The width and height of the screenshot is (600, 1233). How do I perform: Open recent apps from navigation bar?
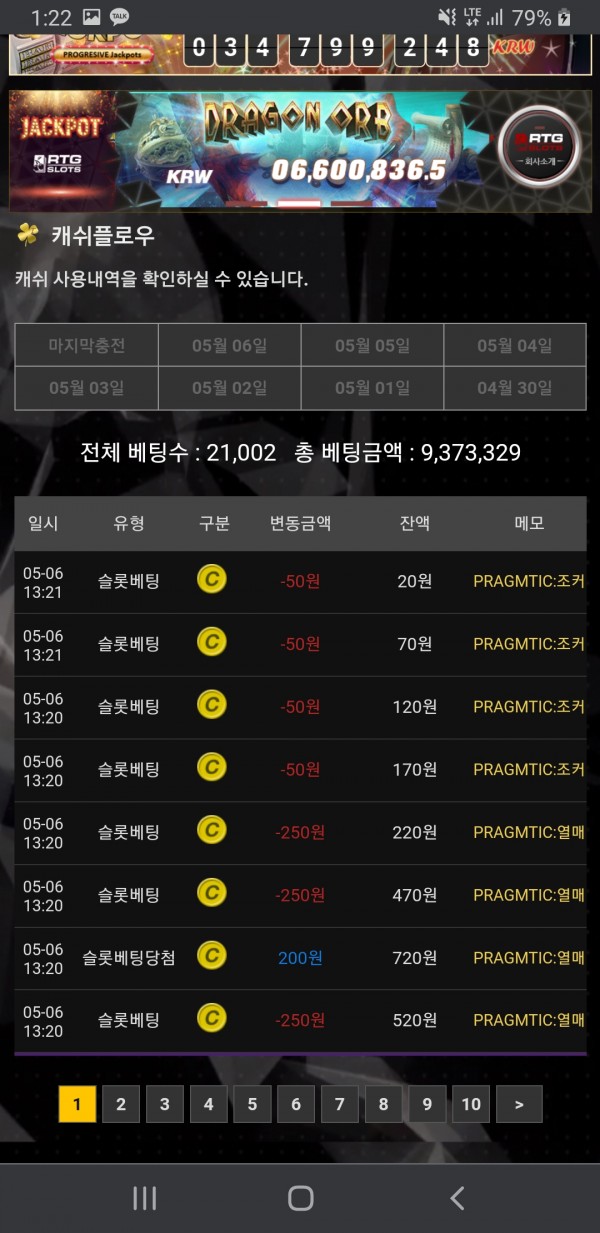pyautogui.click(x=145, y=1198)
